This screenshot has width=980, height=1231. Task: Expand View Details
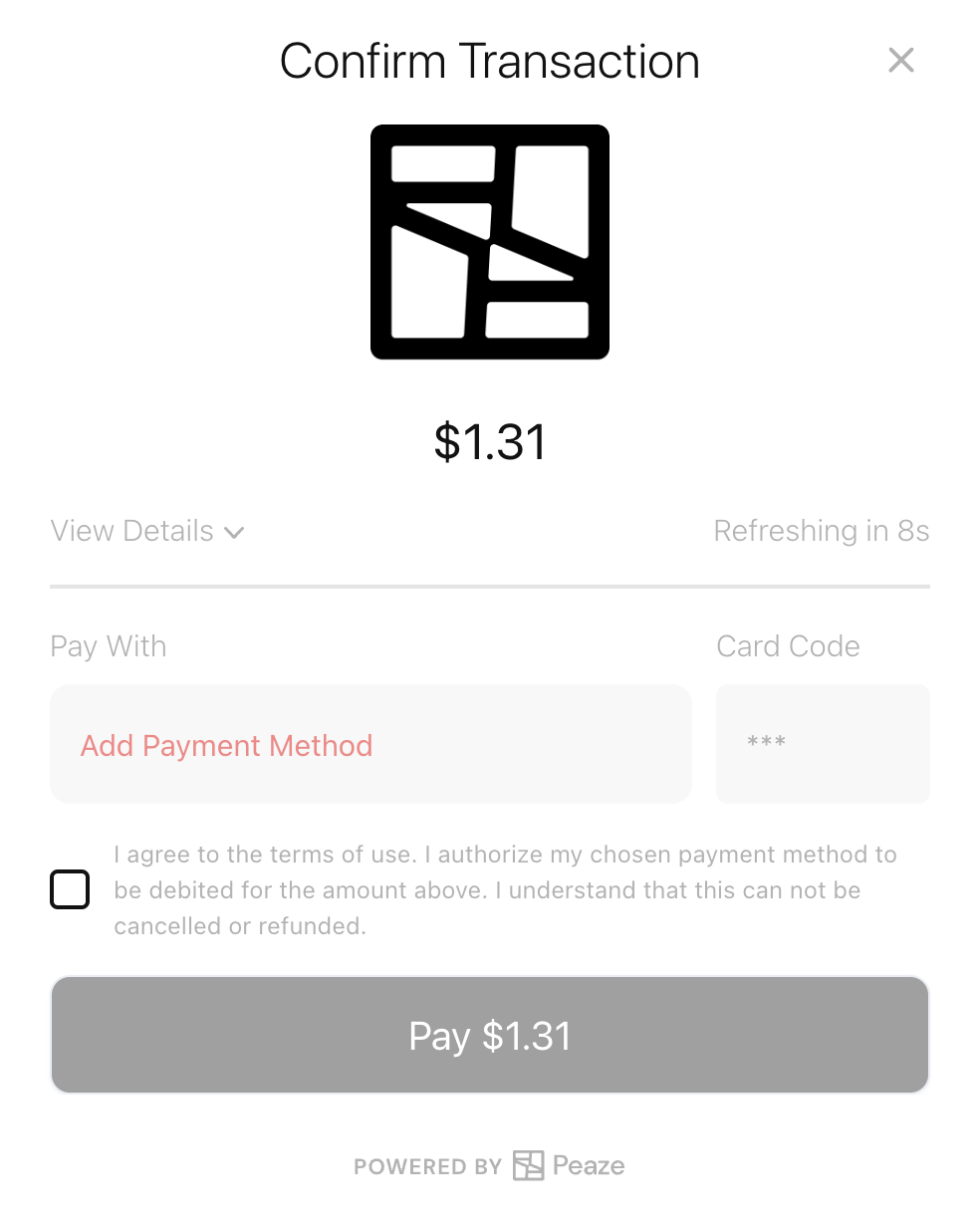(x=147, y=531)
